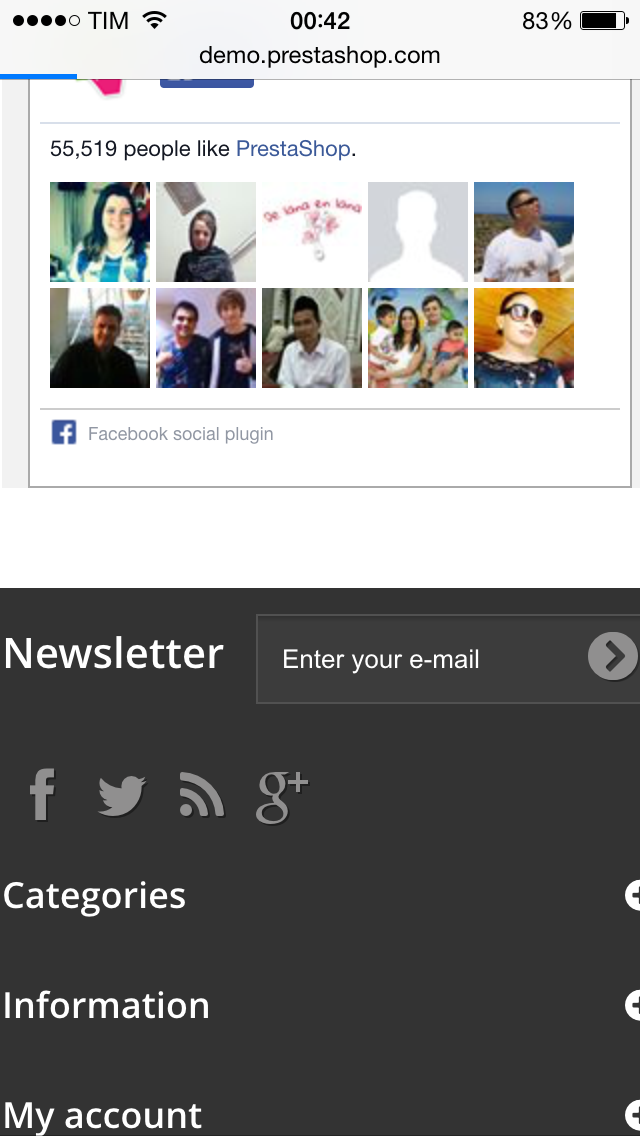Open the RSS feed icon

pyautogui.click(x=201, y=796)
